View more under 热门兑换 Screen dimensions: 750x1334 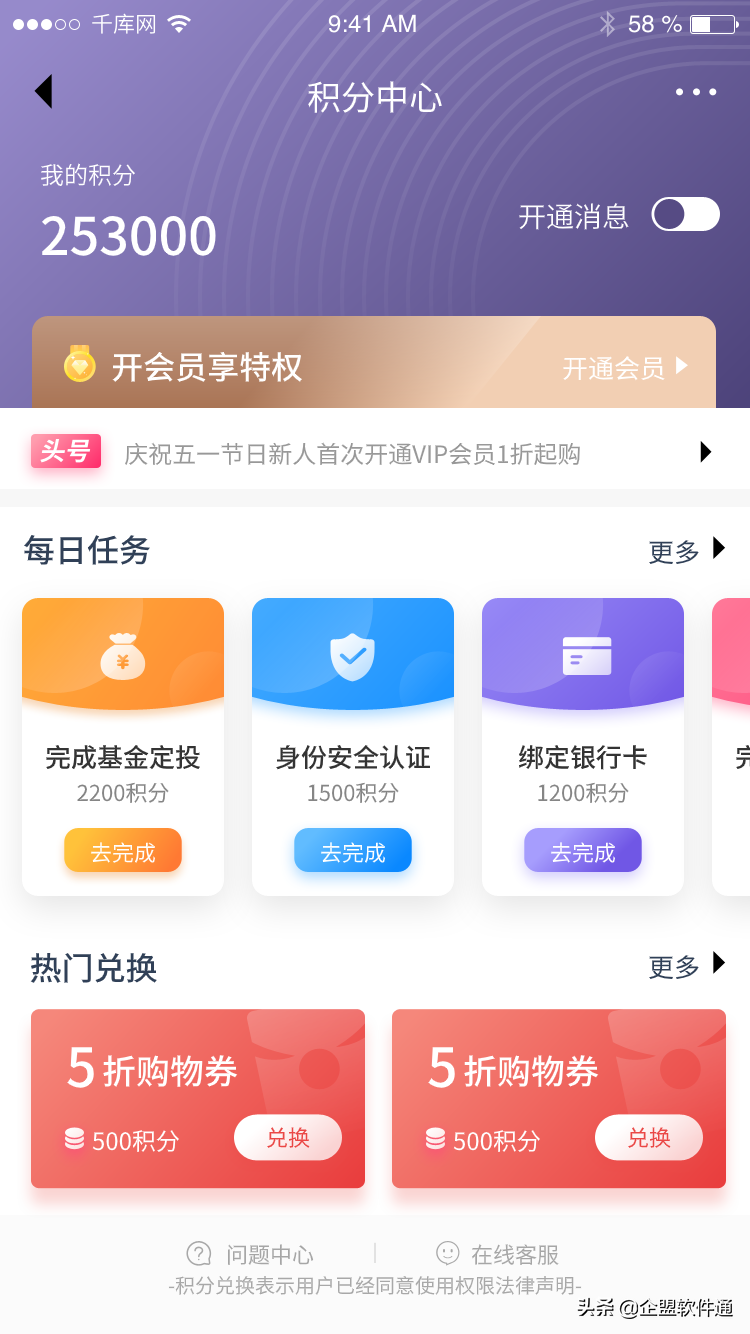pos(687,966)
